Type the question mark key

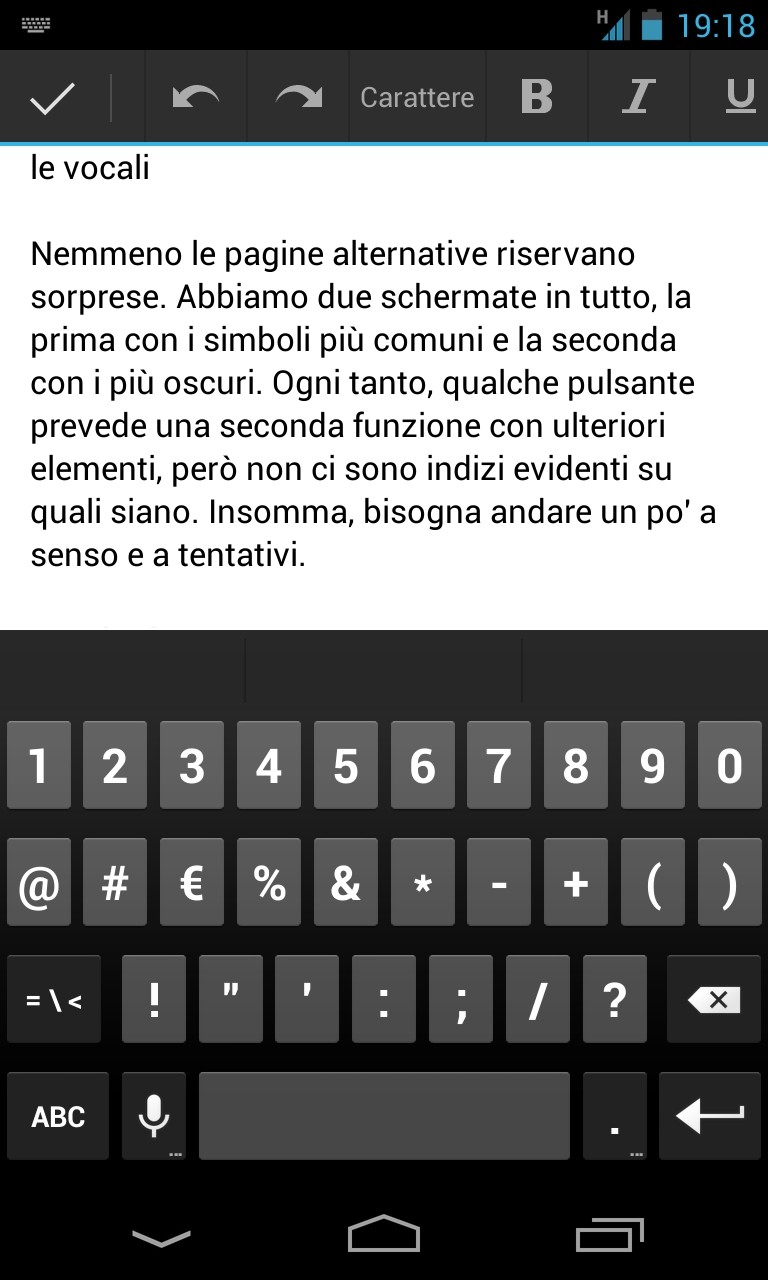click(x=615, y=999)
